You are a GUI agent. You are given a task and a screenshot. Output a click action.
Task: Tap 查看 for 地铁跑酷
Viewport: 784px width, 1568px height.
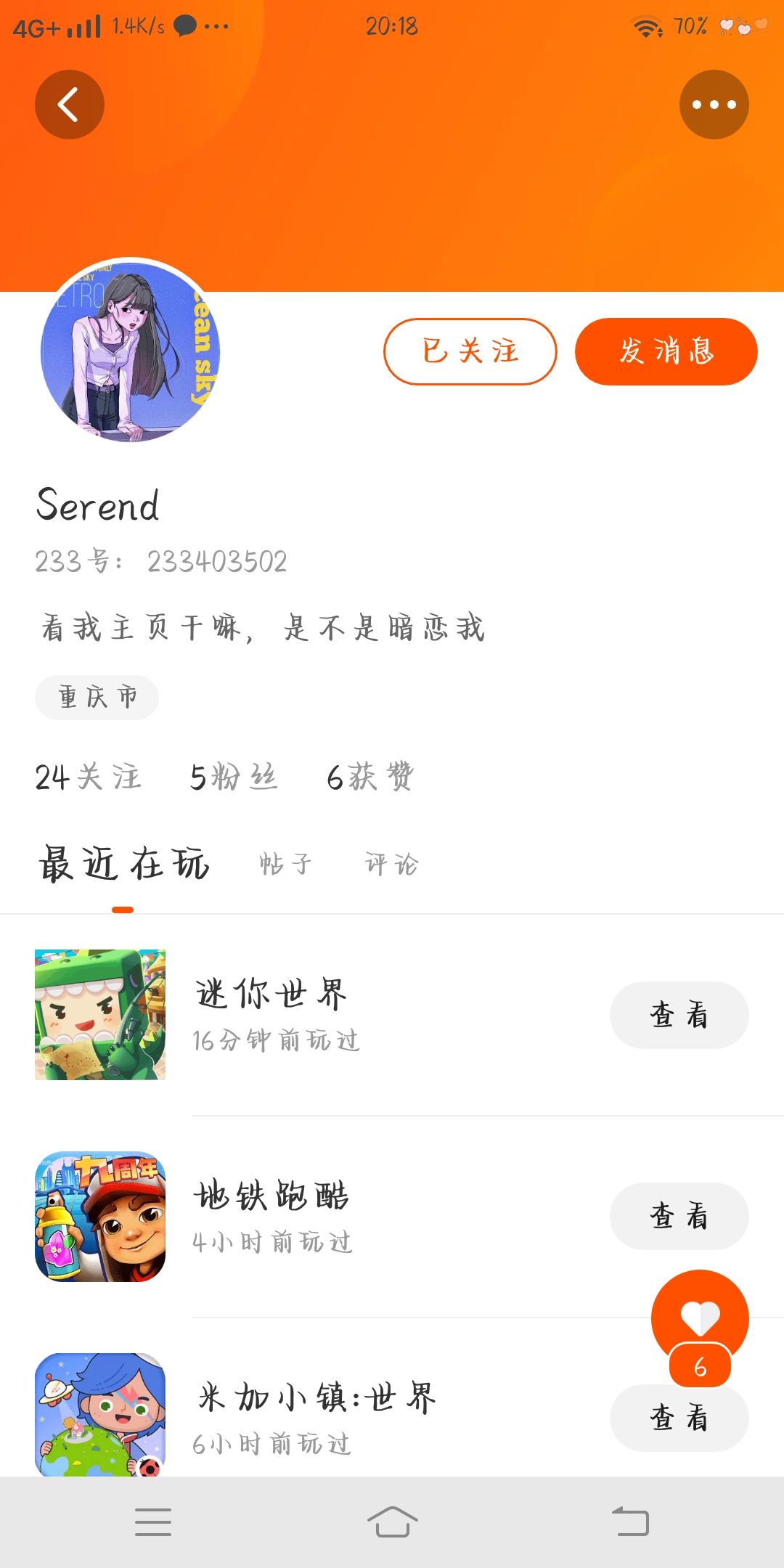click(679, 1216)
